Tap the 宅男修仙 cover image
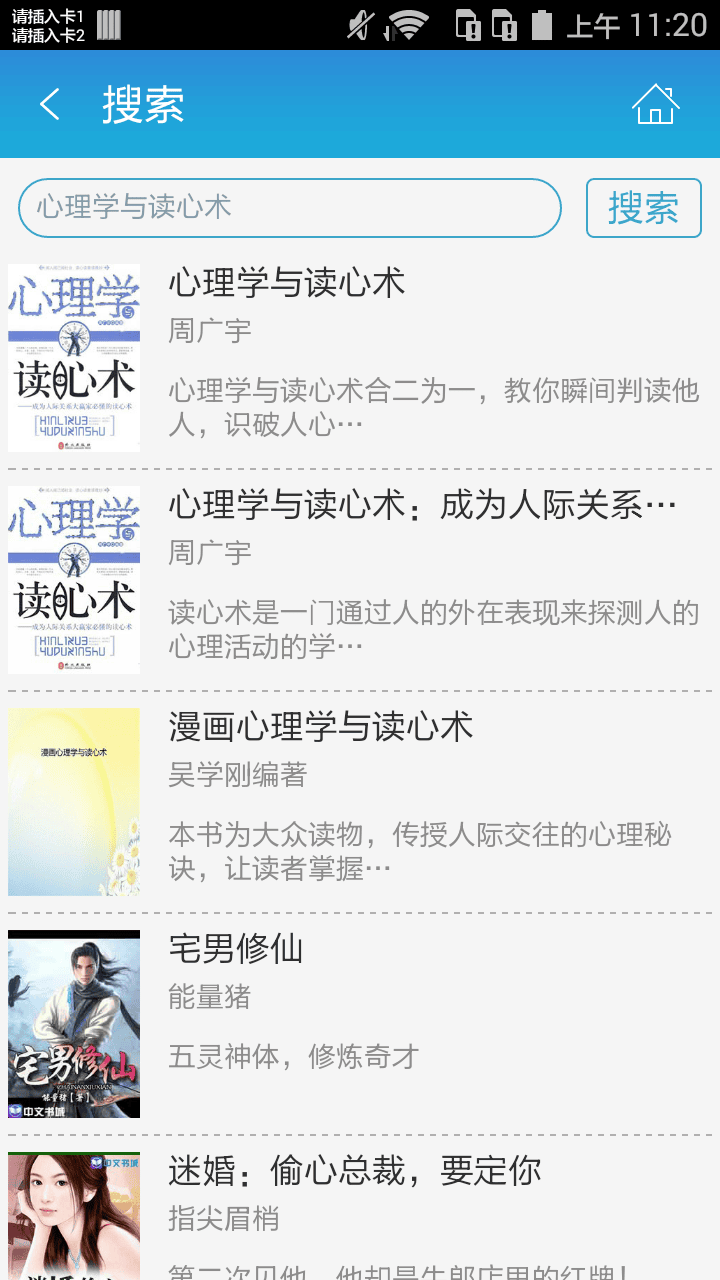The height and width of the screenshot is (1280, 720). pos(73,1023)
